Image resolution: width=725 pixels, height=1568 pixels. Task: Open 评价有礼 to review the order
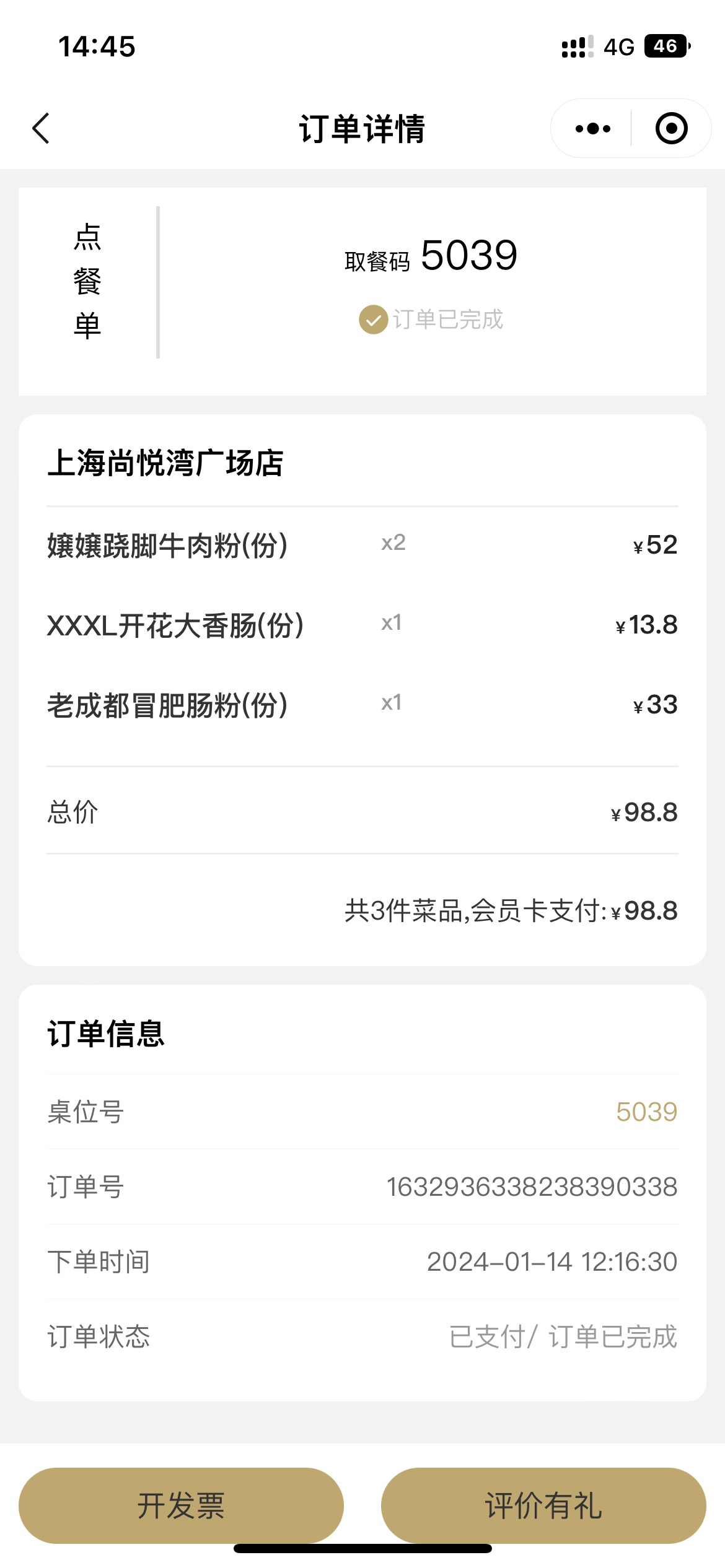[x=543, y=1505]
